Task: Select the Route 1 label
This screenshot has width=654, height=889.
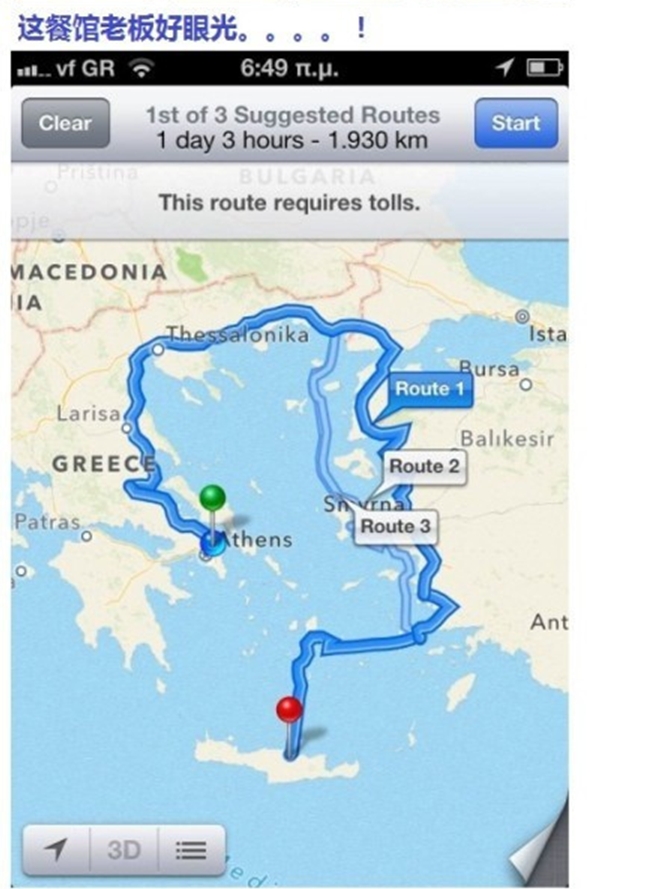Action: pyautogui.click(x=429, y=389)
